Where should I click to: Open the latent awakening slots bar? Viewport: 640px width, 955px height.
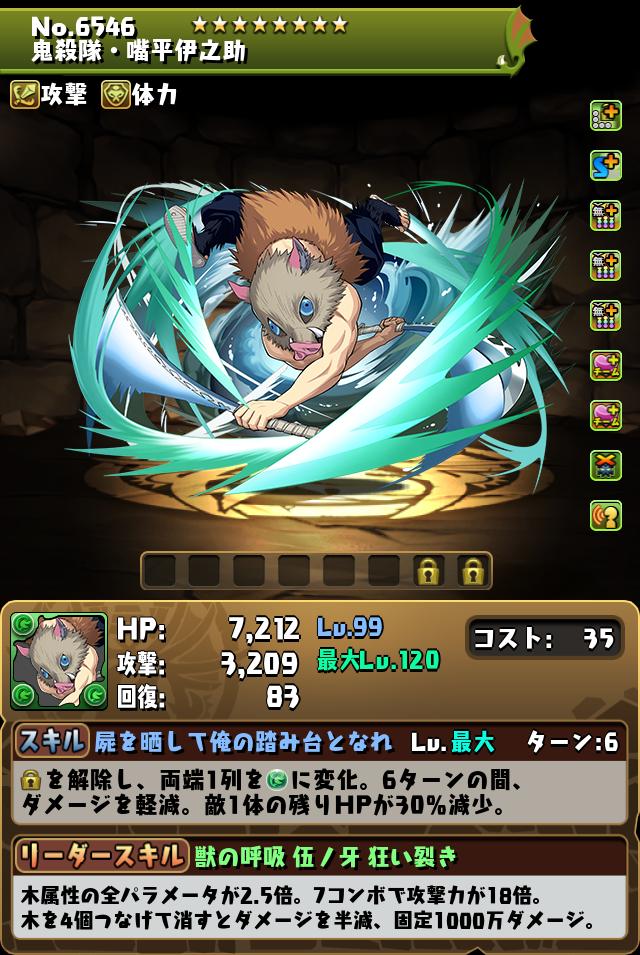[x=316, y=571]
